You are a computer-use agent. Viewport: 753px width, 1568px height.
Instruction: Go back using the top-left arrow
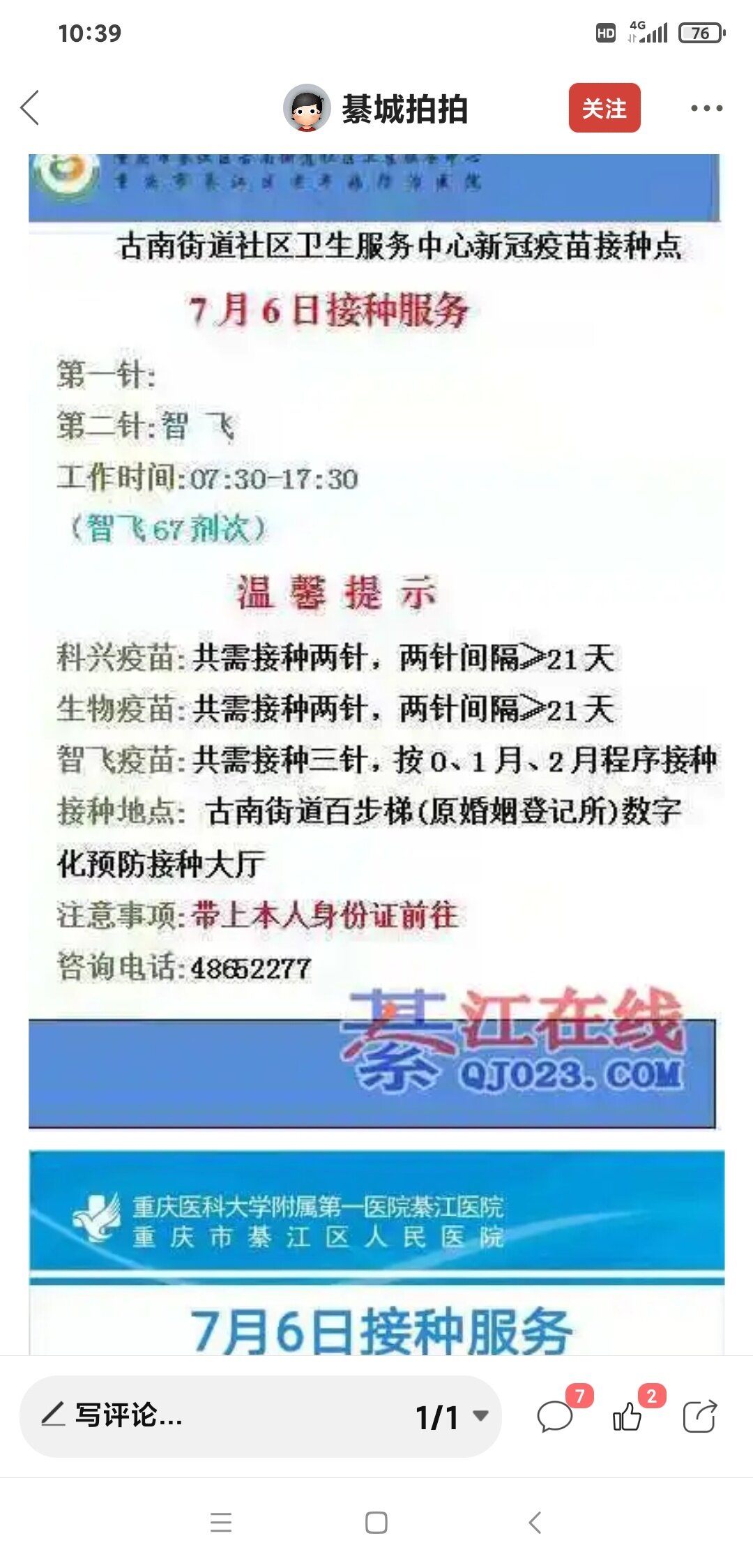31,108
